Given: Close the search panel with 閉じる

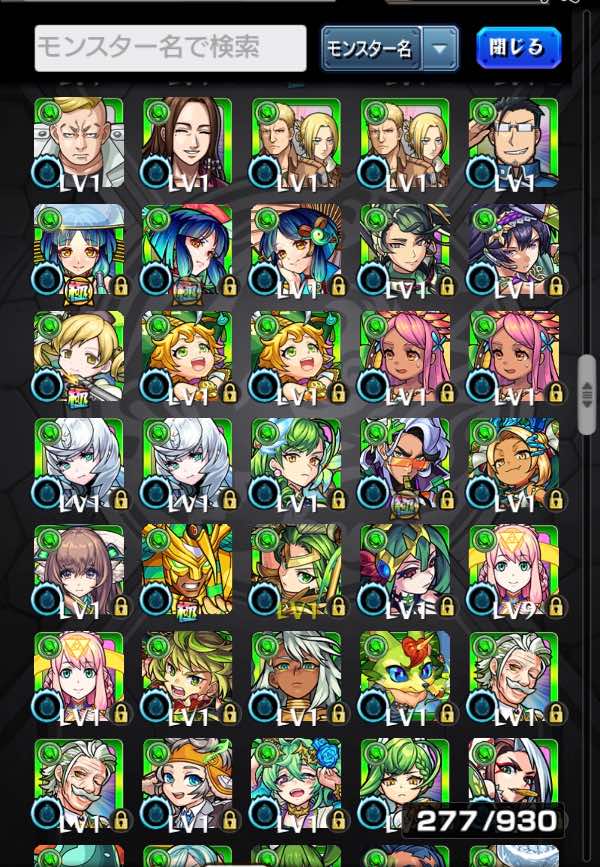Looking at the screenshot, I should click(518, 48).
